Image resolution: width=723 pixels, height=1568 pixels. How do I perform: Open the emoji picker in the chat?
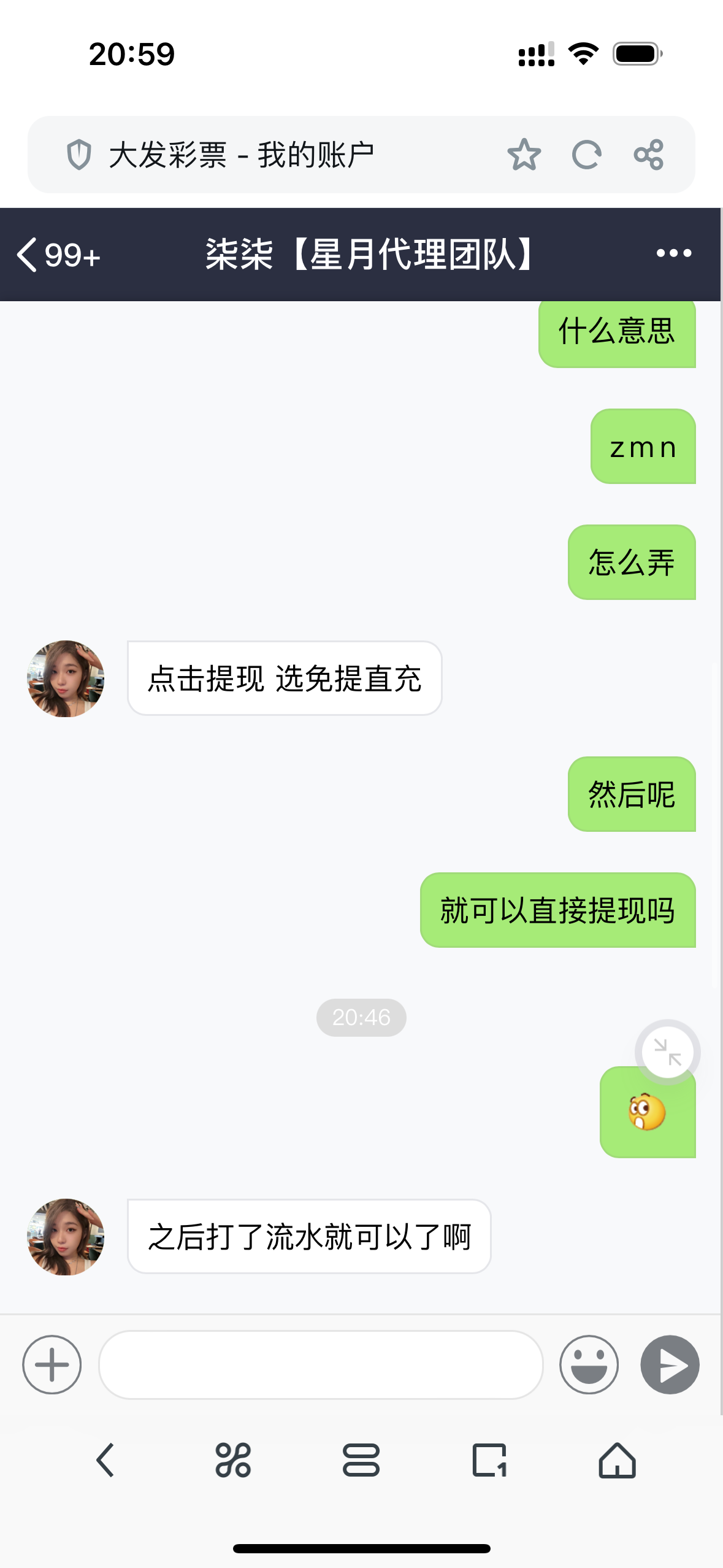click(x=588, y=1364)
